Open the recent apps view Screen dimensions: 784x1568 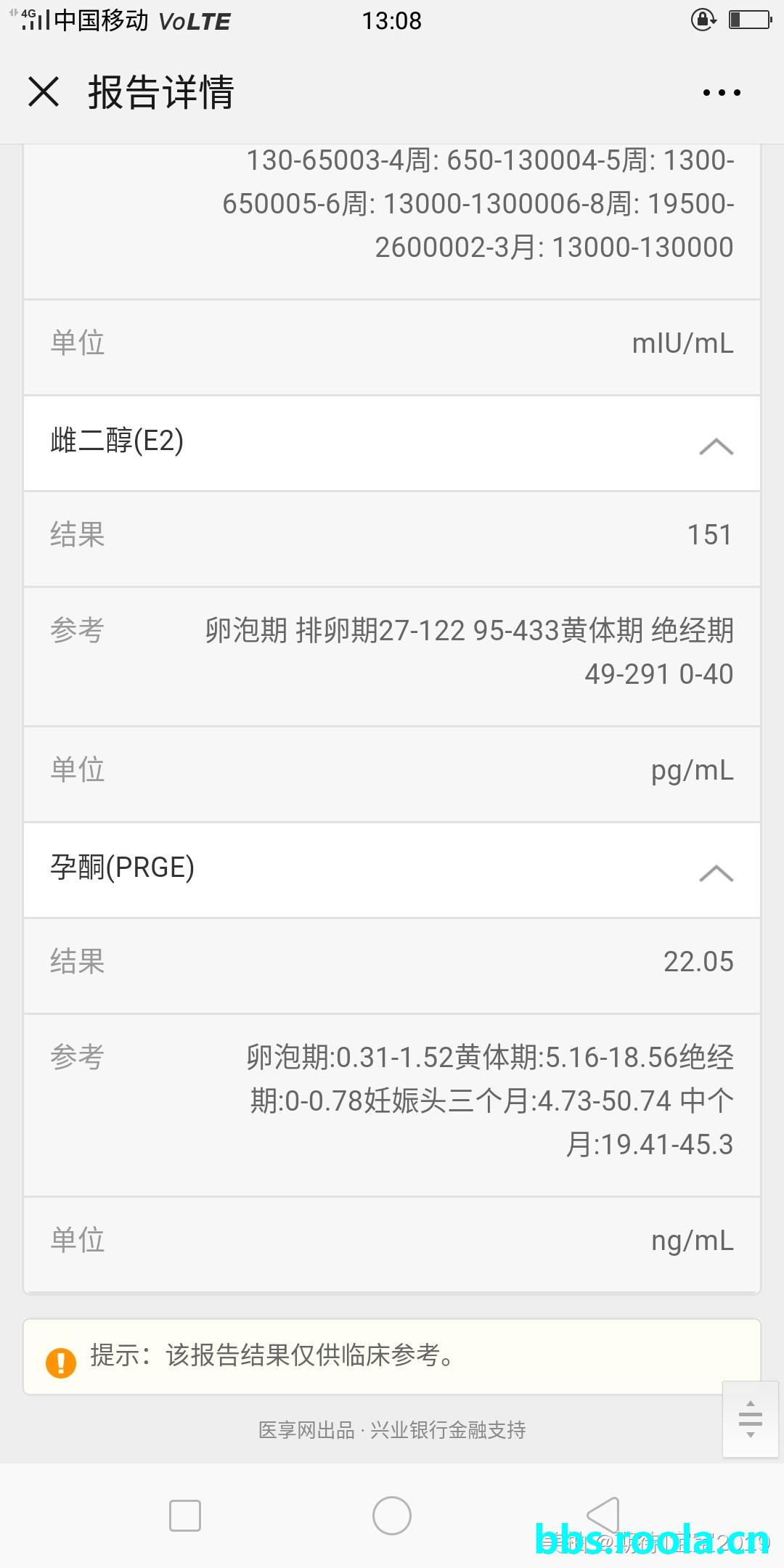(x=185, y=1516)
